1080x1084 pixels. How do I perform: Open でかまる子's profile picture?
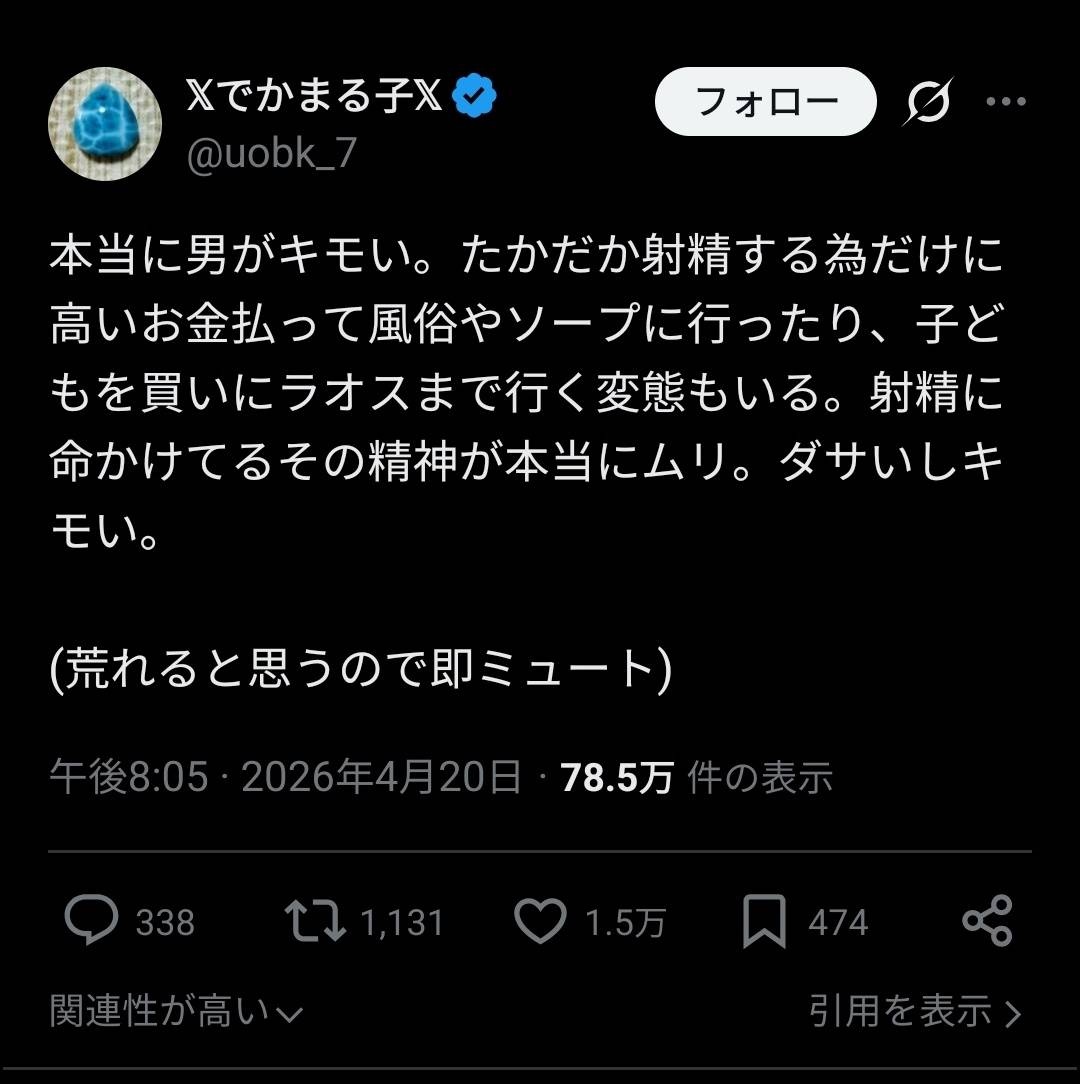pos(105,124)
